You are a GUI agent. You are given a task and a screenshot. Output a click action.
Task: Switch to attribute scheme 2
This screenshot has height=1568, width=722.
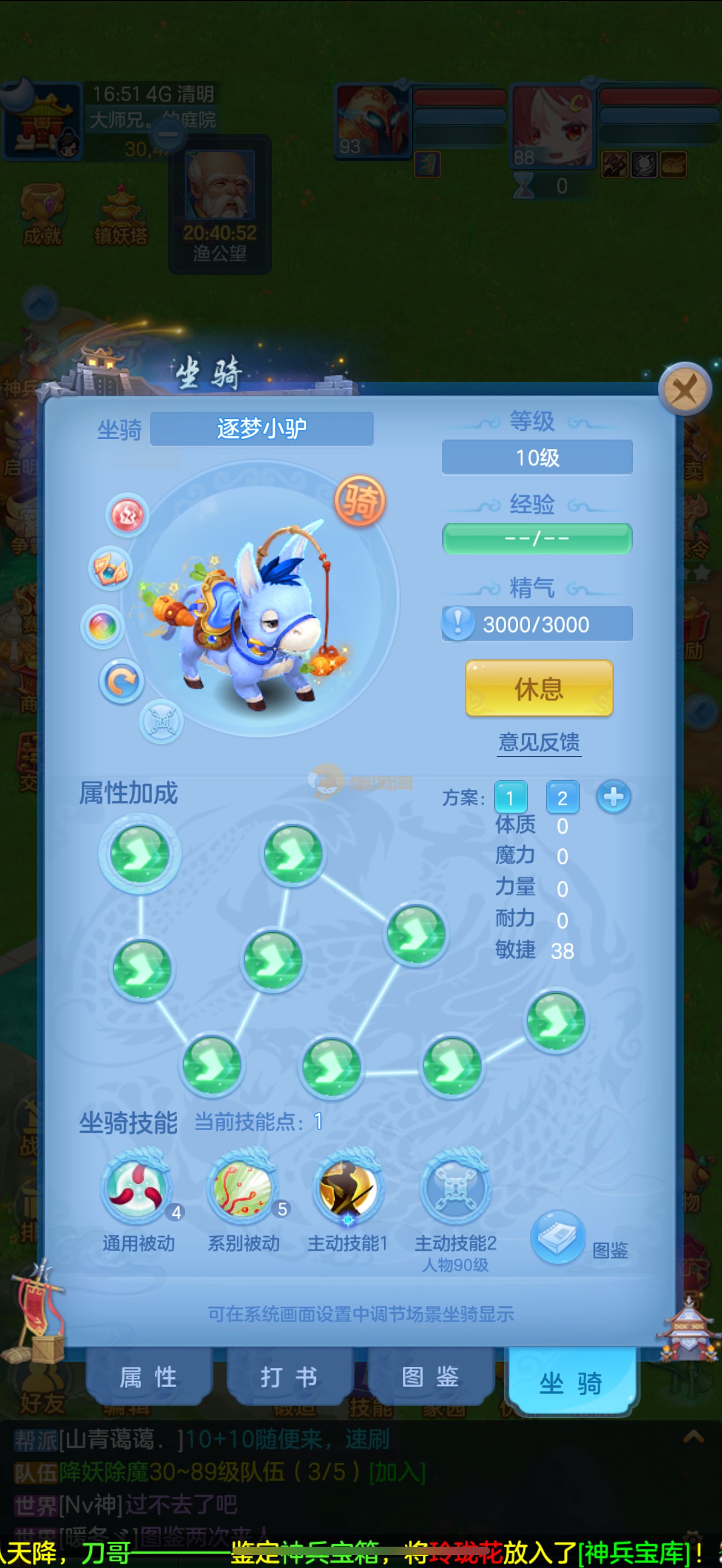pos(562,797)
